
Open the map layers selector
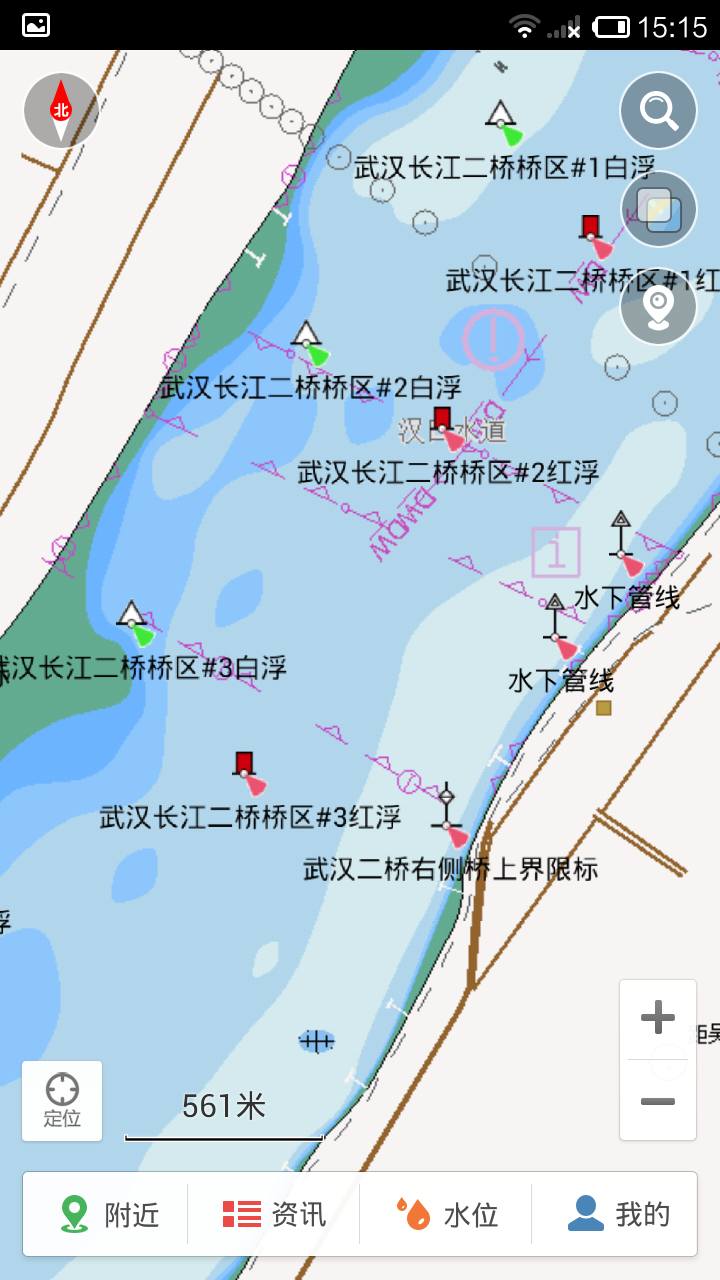[658, 210]
